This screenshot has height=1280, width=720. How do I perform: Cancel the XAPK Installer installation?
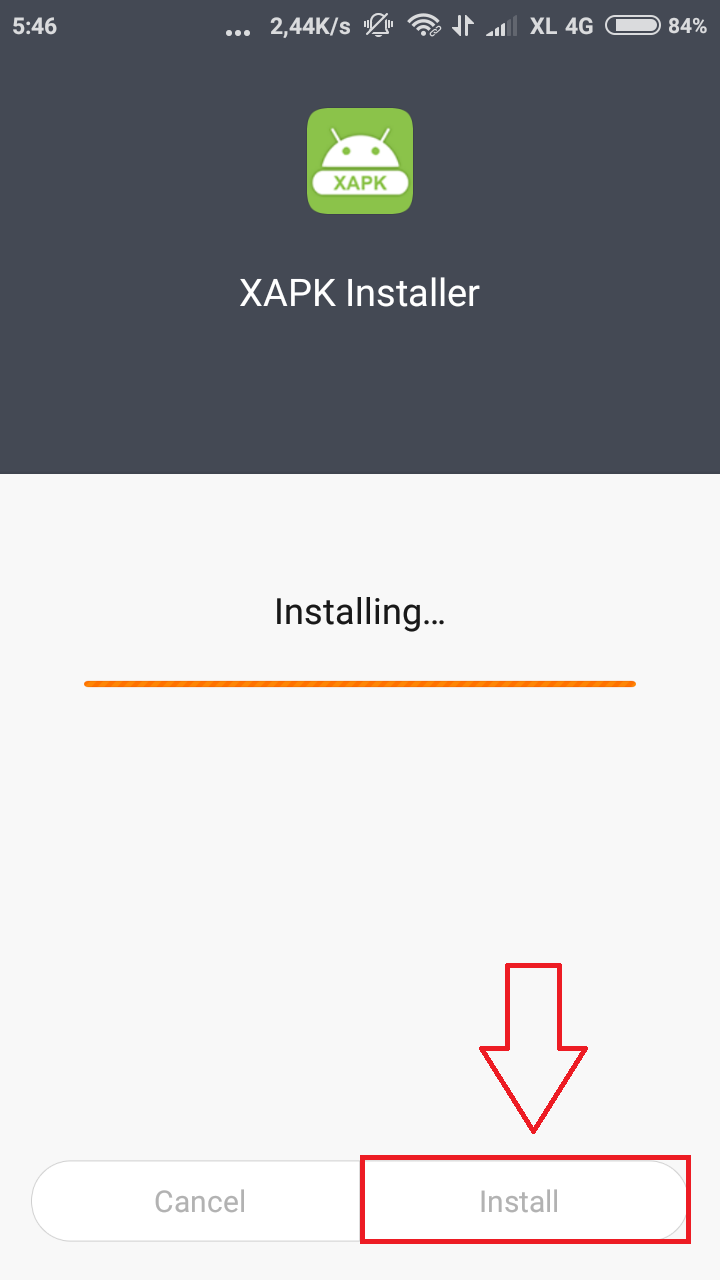pos(199,1200)
